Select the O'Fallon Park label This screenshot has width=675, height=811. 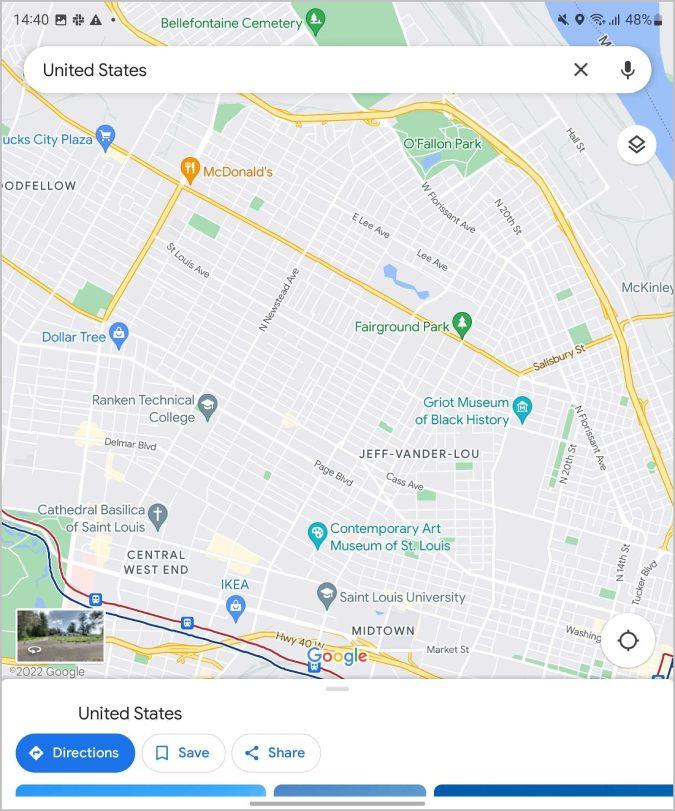[x=442, y=144]
